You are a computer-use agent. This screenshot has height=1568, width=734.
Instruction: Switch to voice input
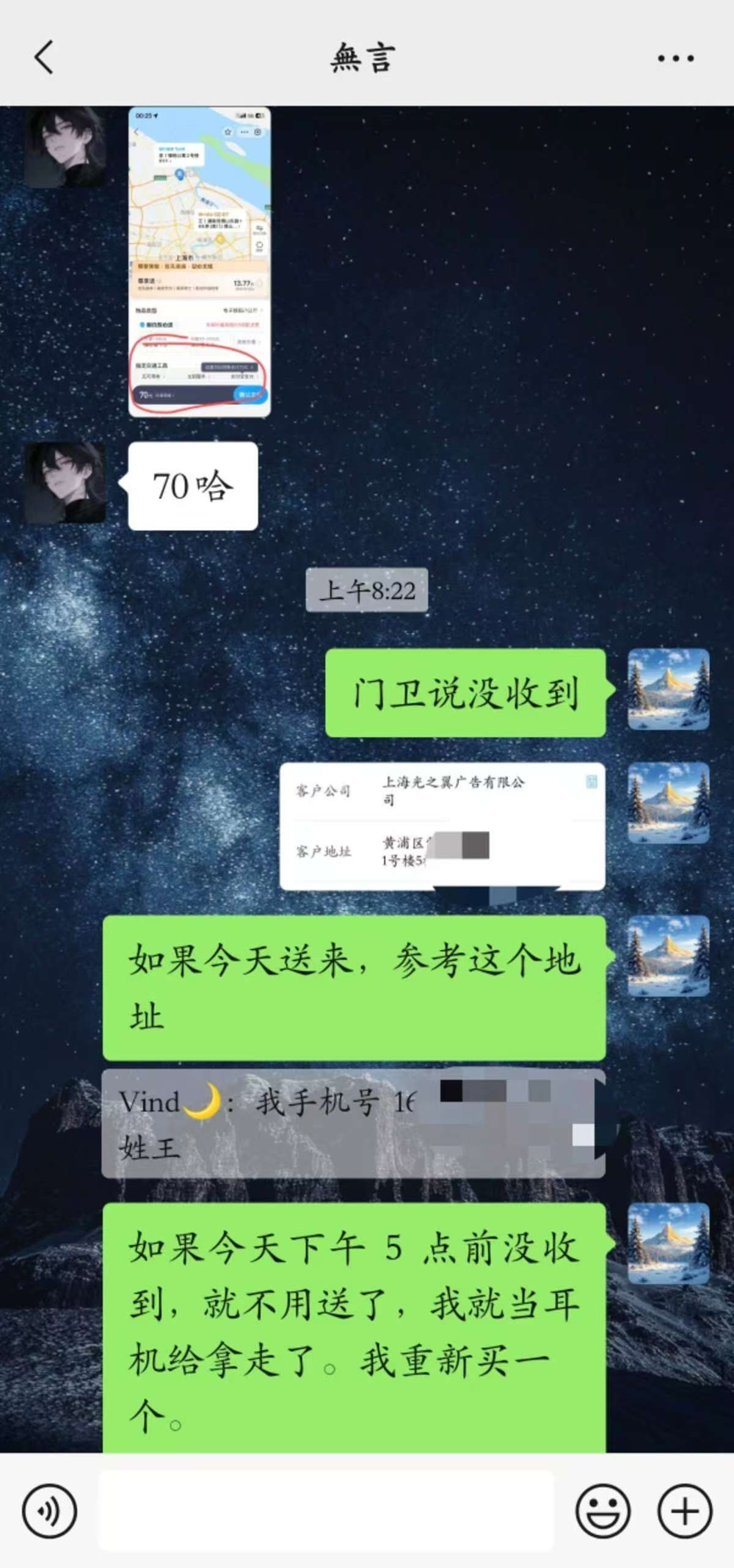49,1511
